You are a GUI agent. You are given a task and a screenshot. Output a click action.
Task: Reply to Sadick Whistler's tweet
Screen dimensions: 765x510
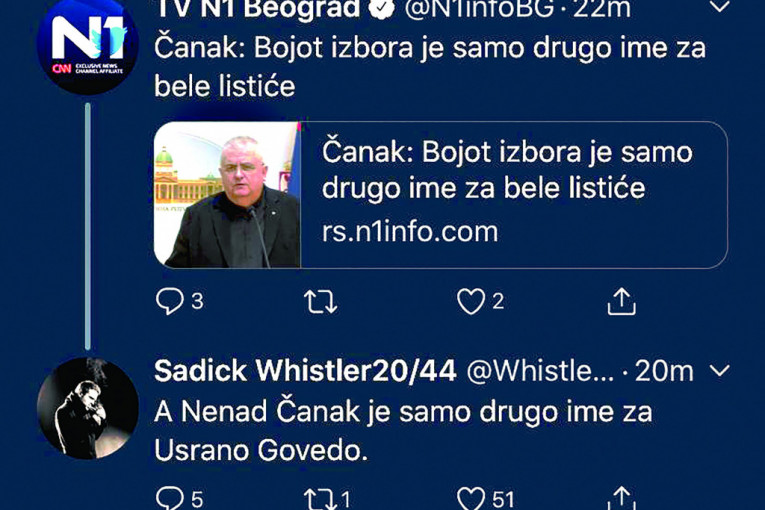pyautogui.click(x=170, y=498)
